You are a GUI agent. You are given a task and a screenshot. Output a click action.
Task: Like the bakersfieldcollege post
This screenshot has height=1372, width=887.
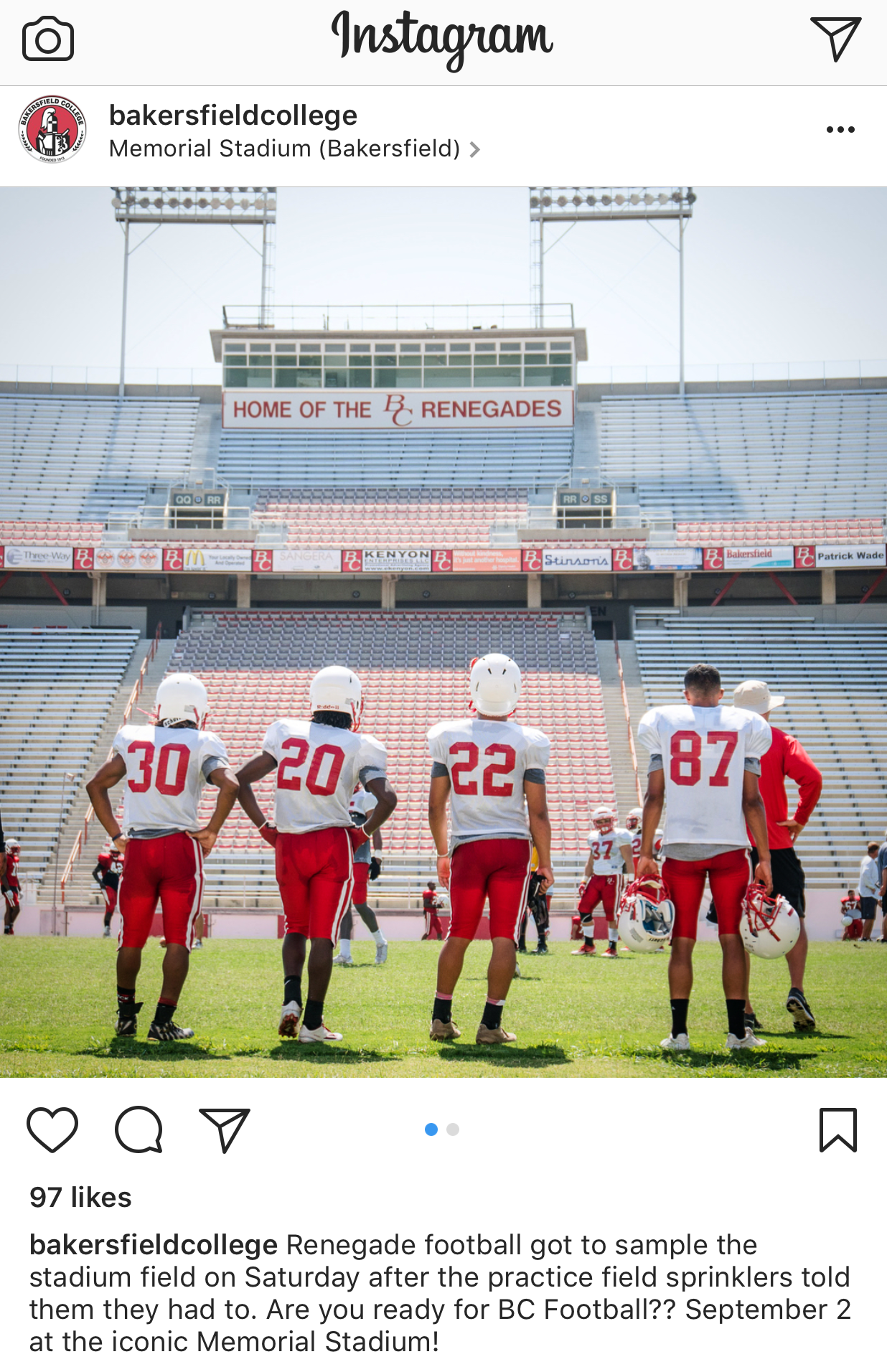(52, 1129)
